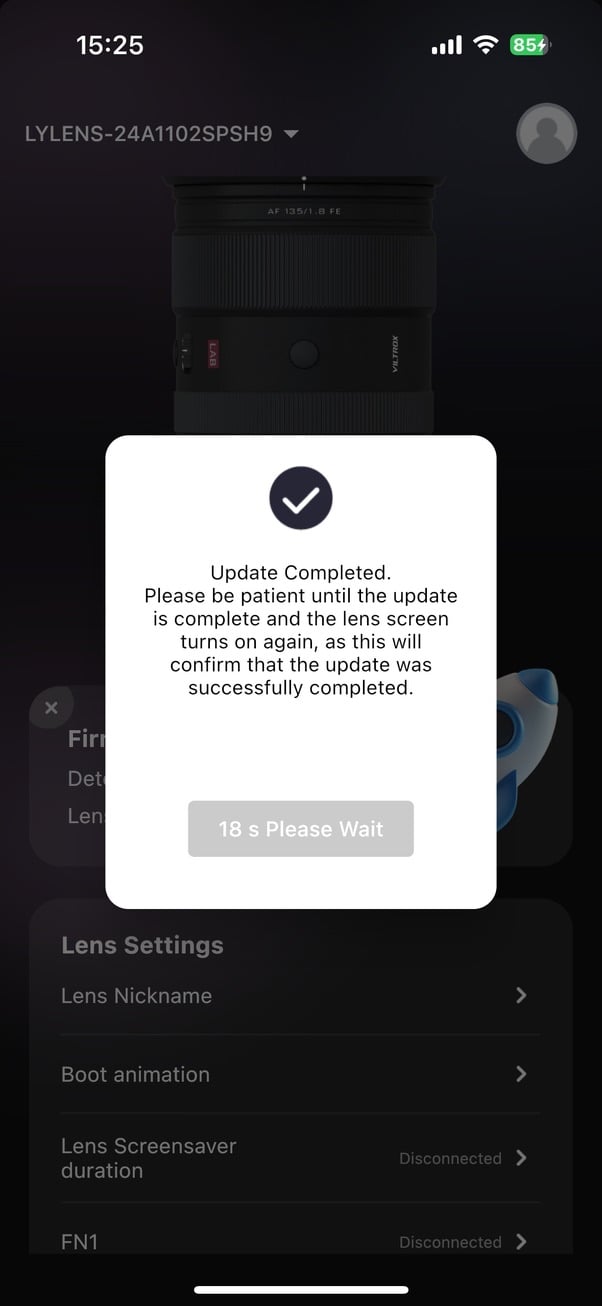Open Lens Nickname setting
Viewport: 602px width, 1306px height.
300,995
